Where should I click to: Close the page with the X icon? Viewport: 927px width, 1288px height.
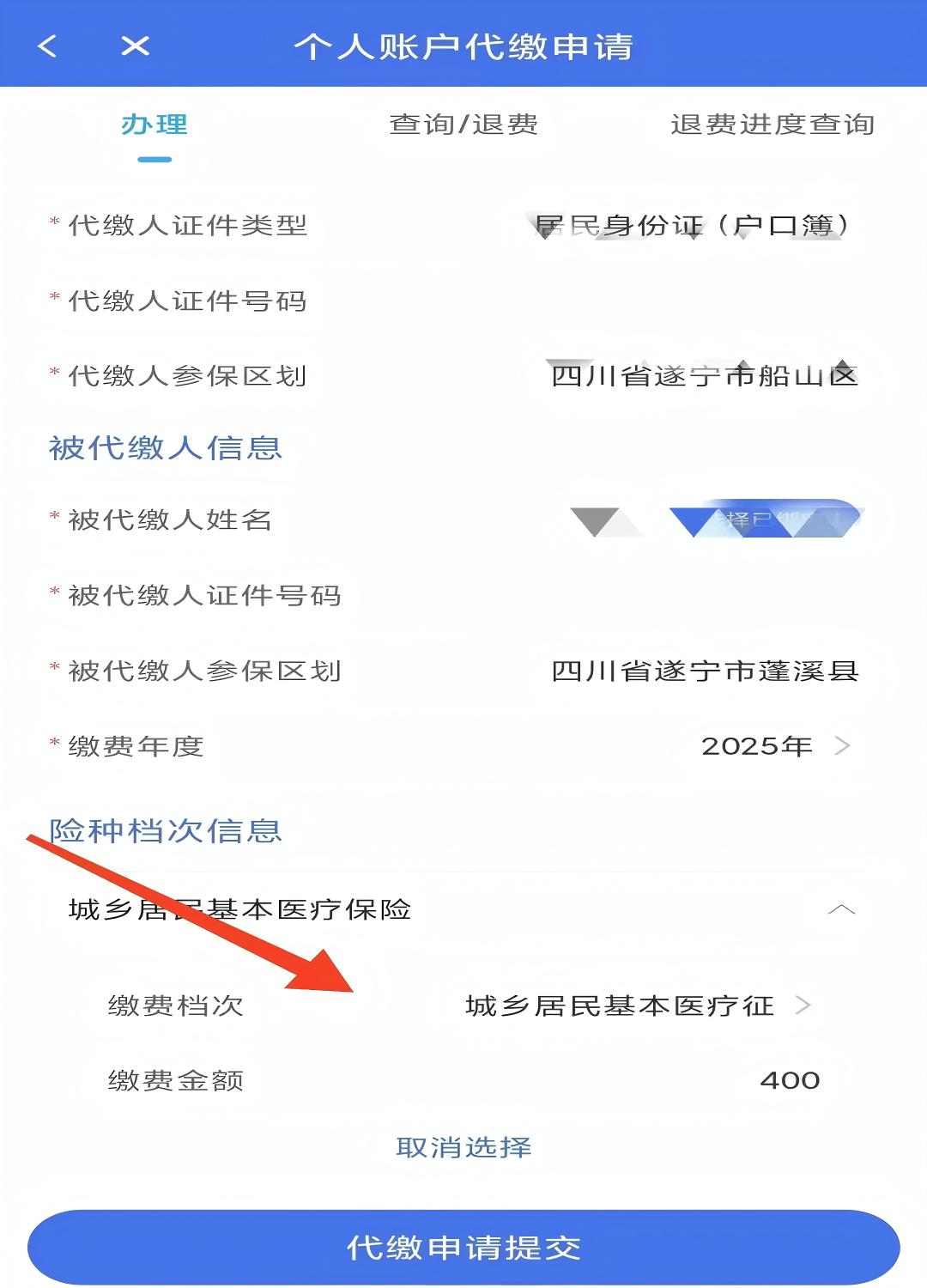135,46
